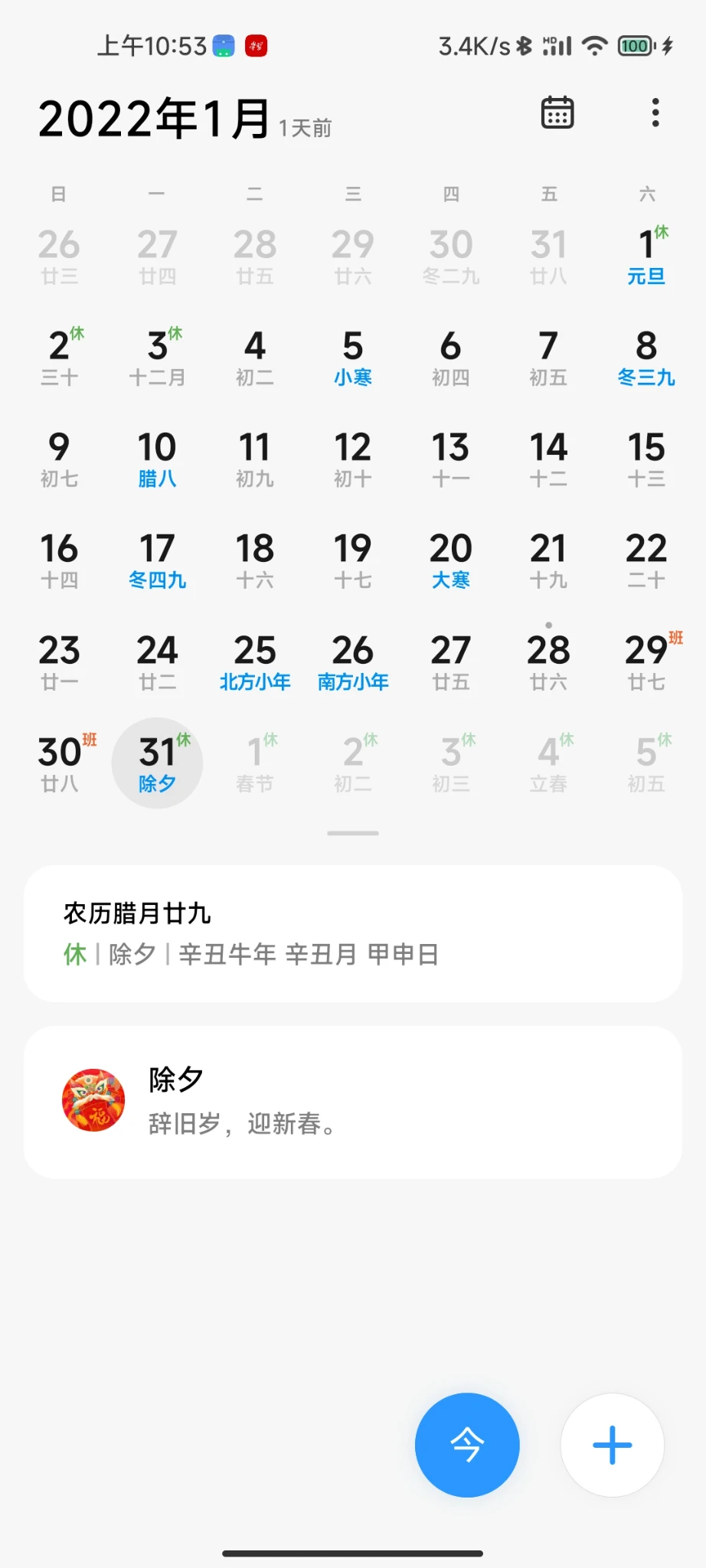Select January 5 小寒
Screen dimensions: 706x1568
[353, 358]
